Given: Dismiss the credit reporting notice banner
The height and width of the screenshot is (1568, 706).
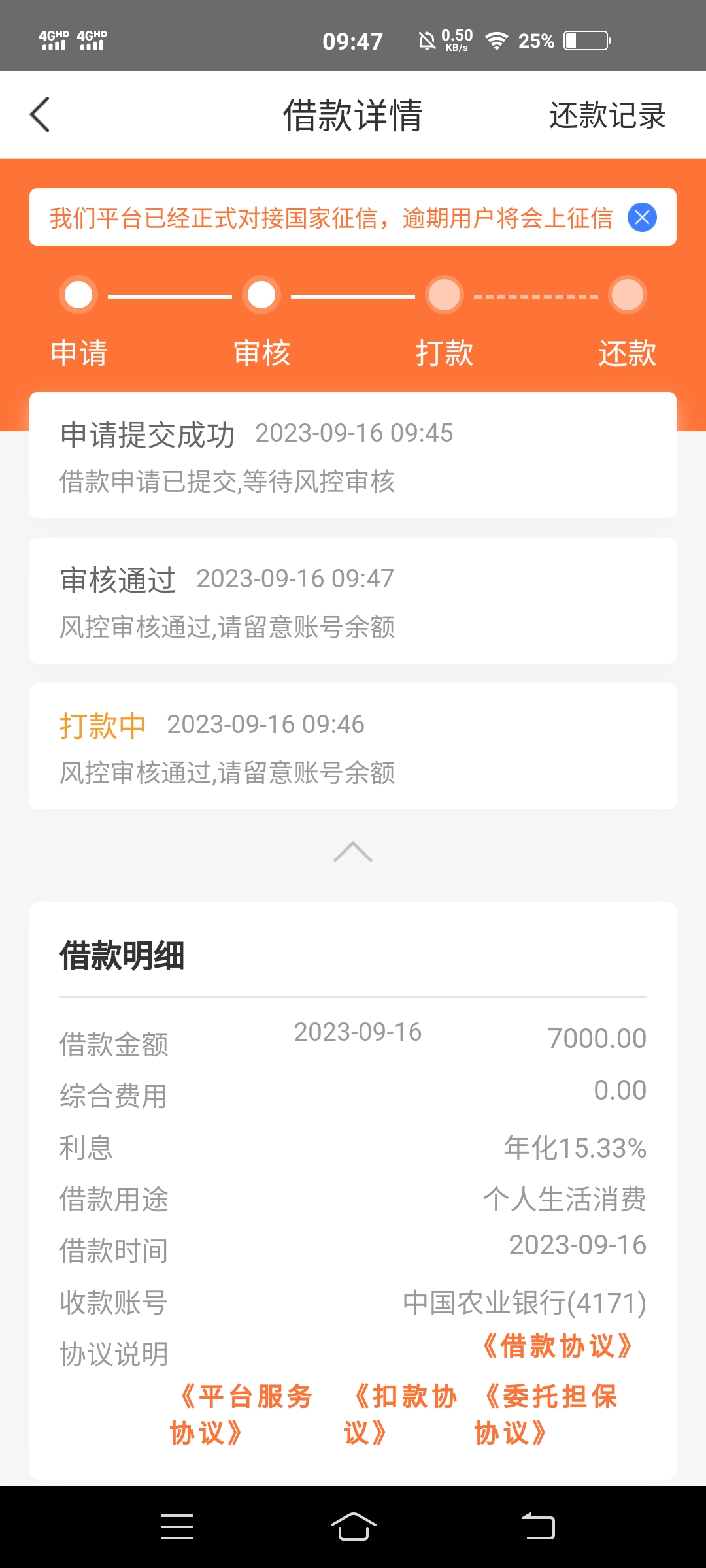Looking at the screenshot, I should tap(642, 218).
